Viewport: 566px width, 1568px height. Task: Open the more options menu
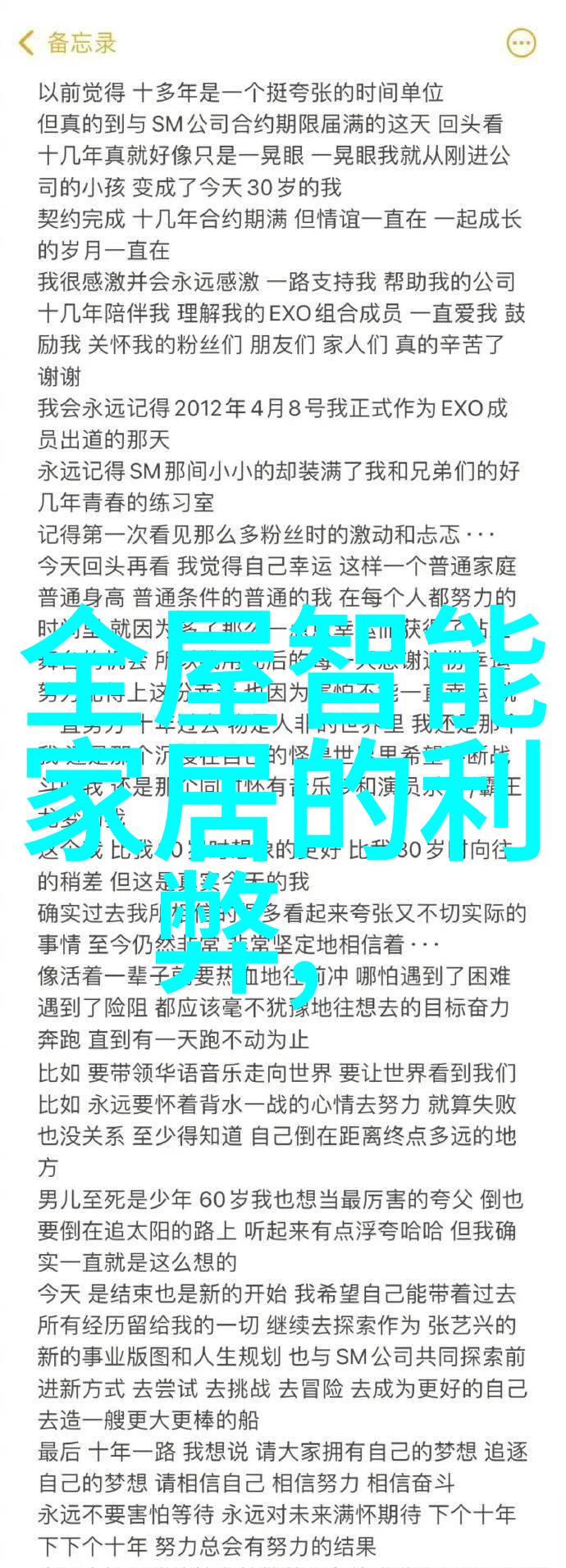click(x=522, y=43)
